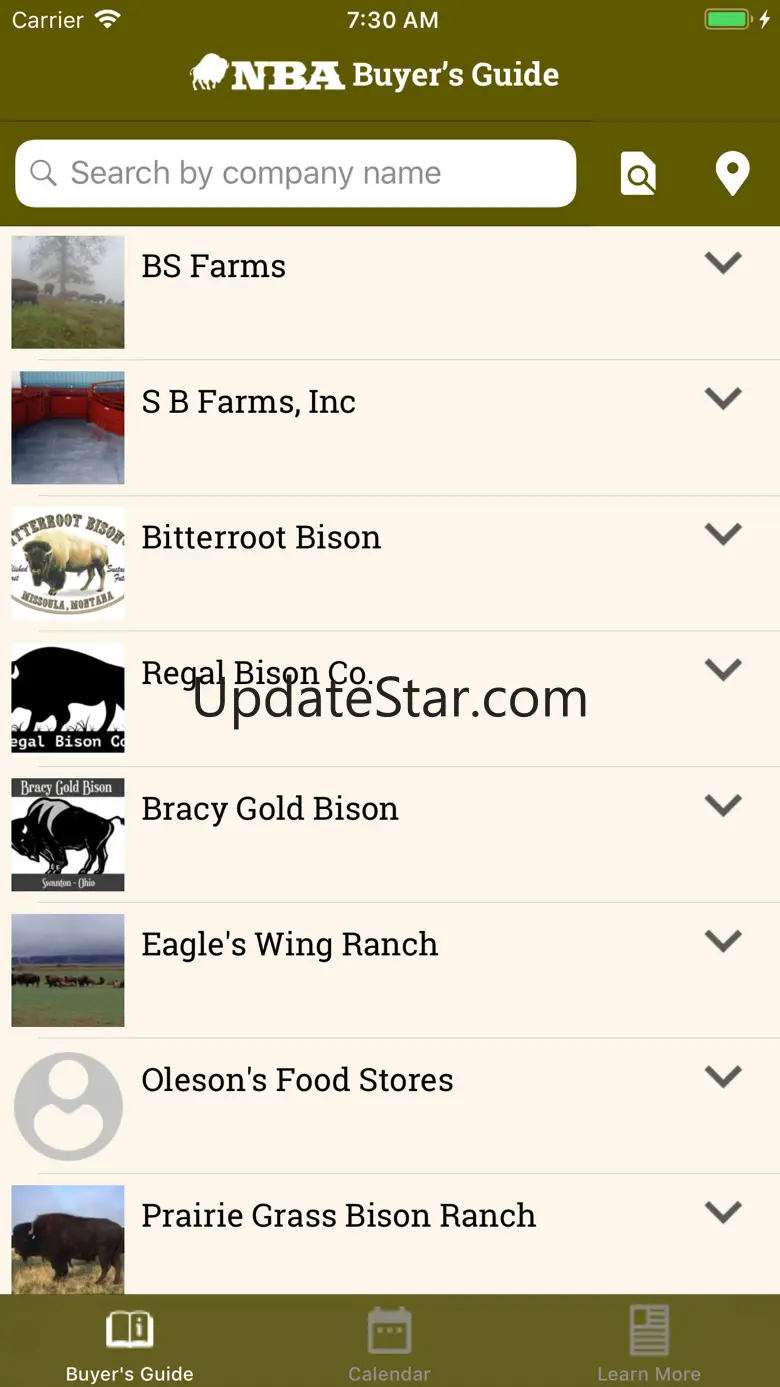This screenshot has height=1387, width=780.
Task: Expand Prairie Grass Bison Ranch chevron
Action: (722, 1212)
